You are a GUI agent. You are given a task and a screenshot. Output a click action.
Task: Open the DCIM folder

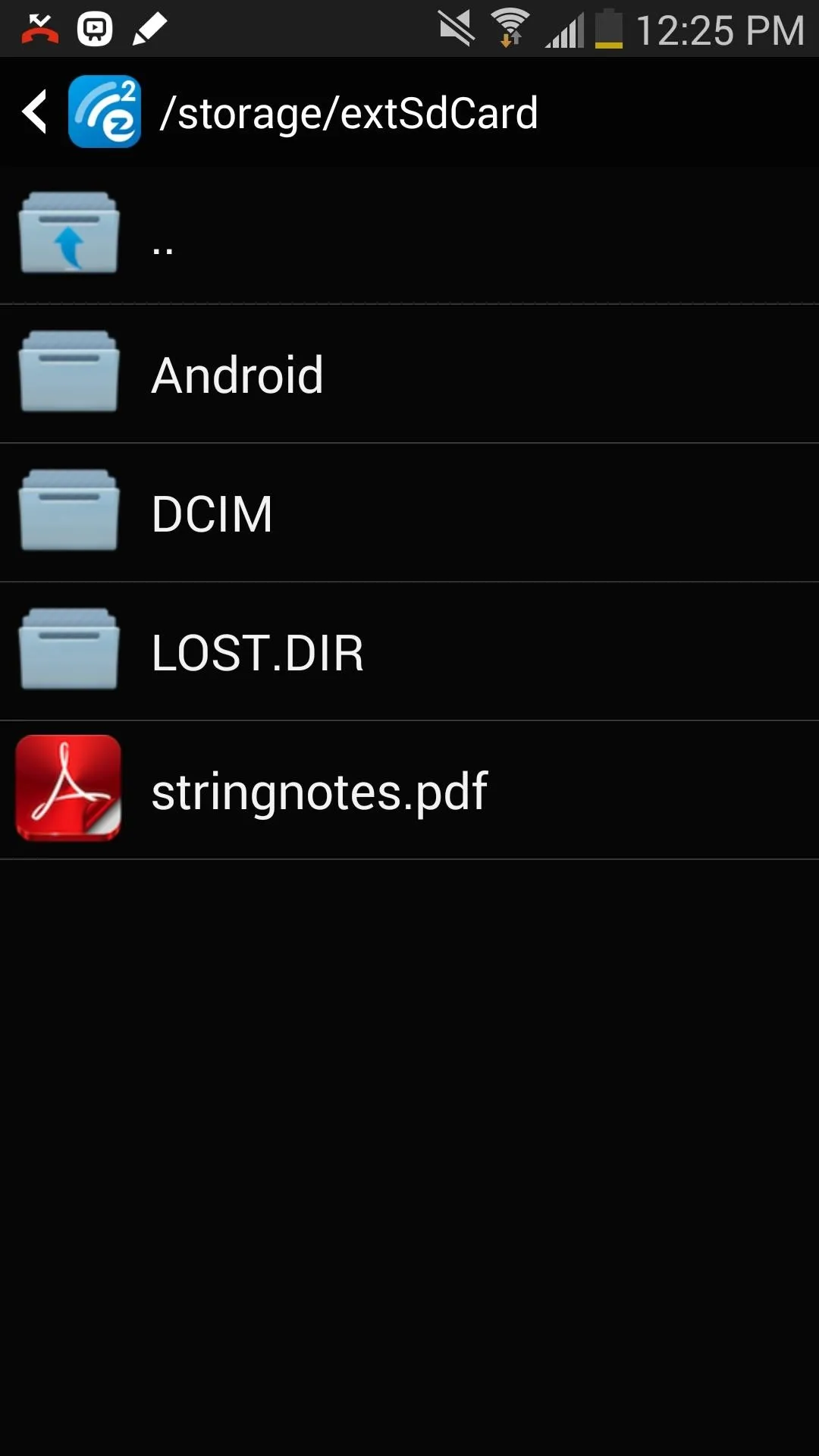409,513
